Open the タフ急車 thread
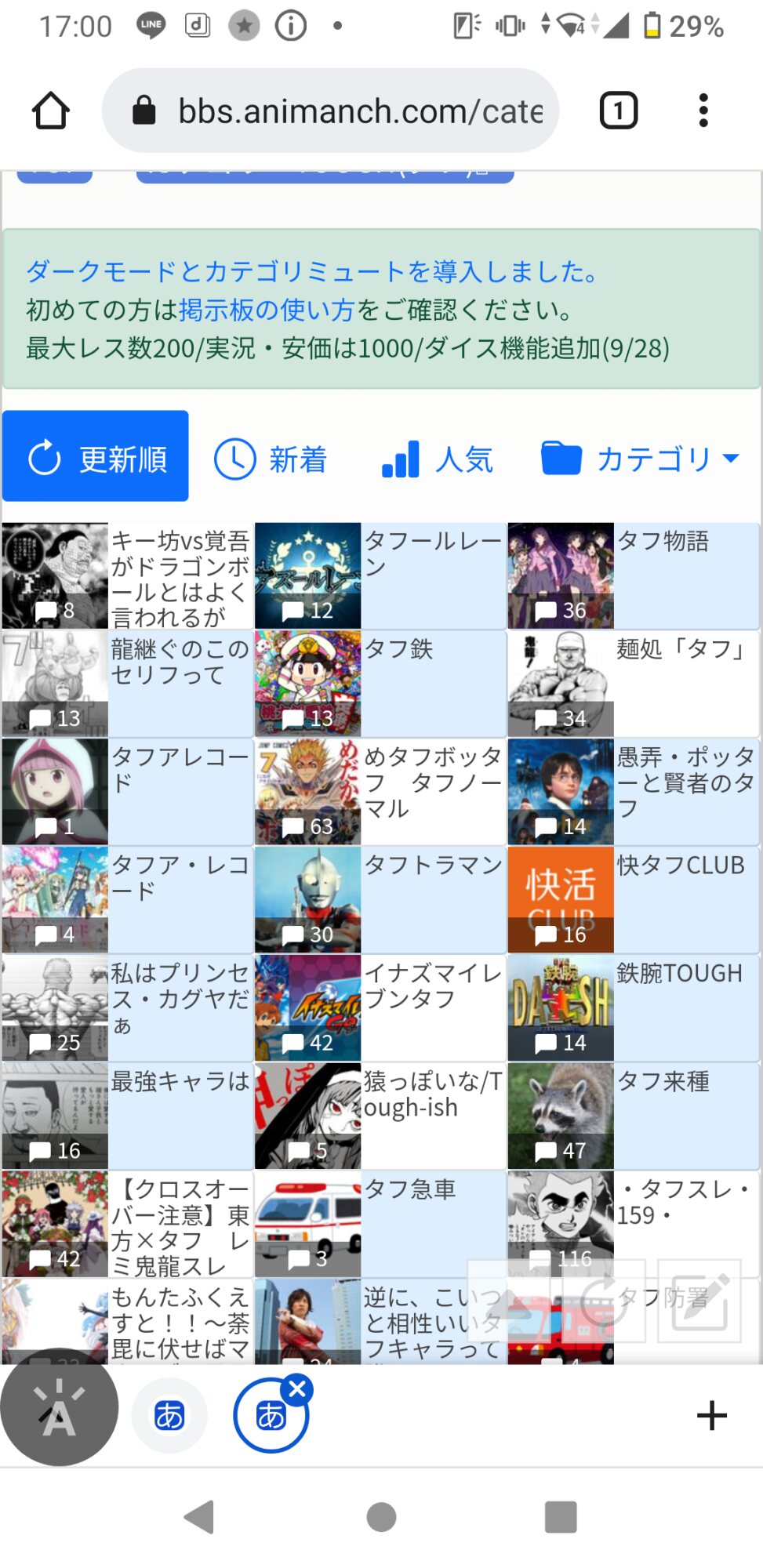Viewport: 763px width, 1568px height. click(409, 1191)
